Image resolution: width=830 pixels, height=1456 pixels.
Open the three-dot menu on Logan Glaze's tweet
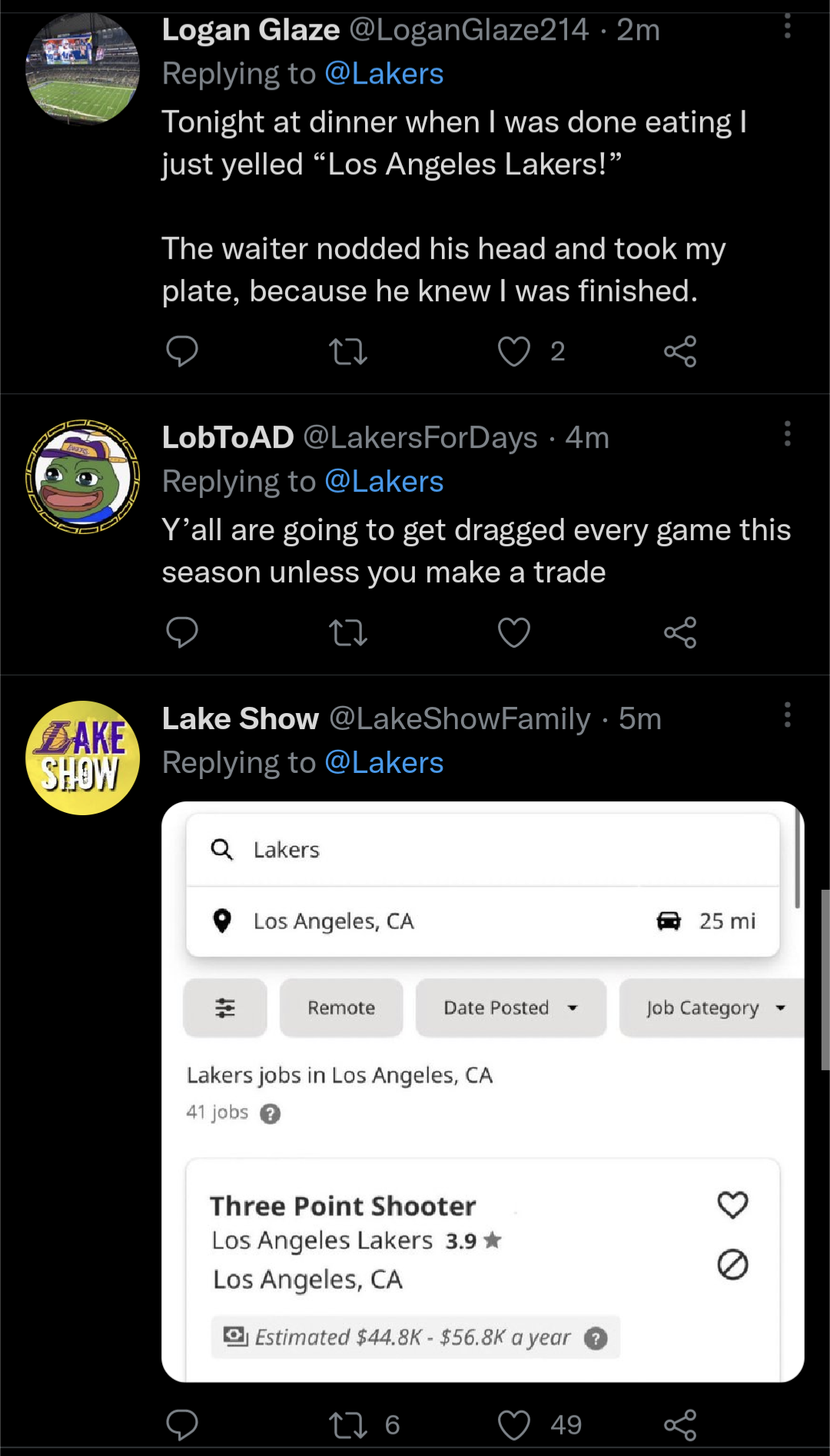pyautogui.click(x=786, y=26)
